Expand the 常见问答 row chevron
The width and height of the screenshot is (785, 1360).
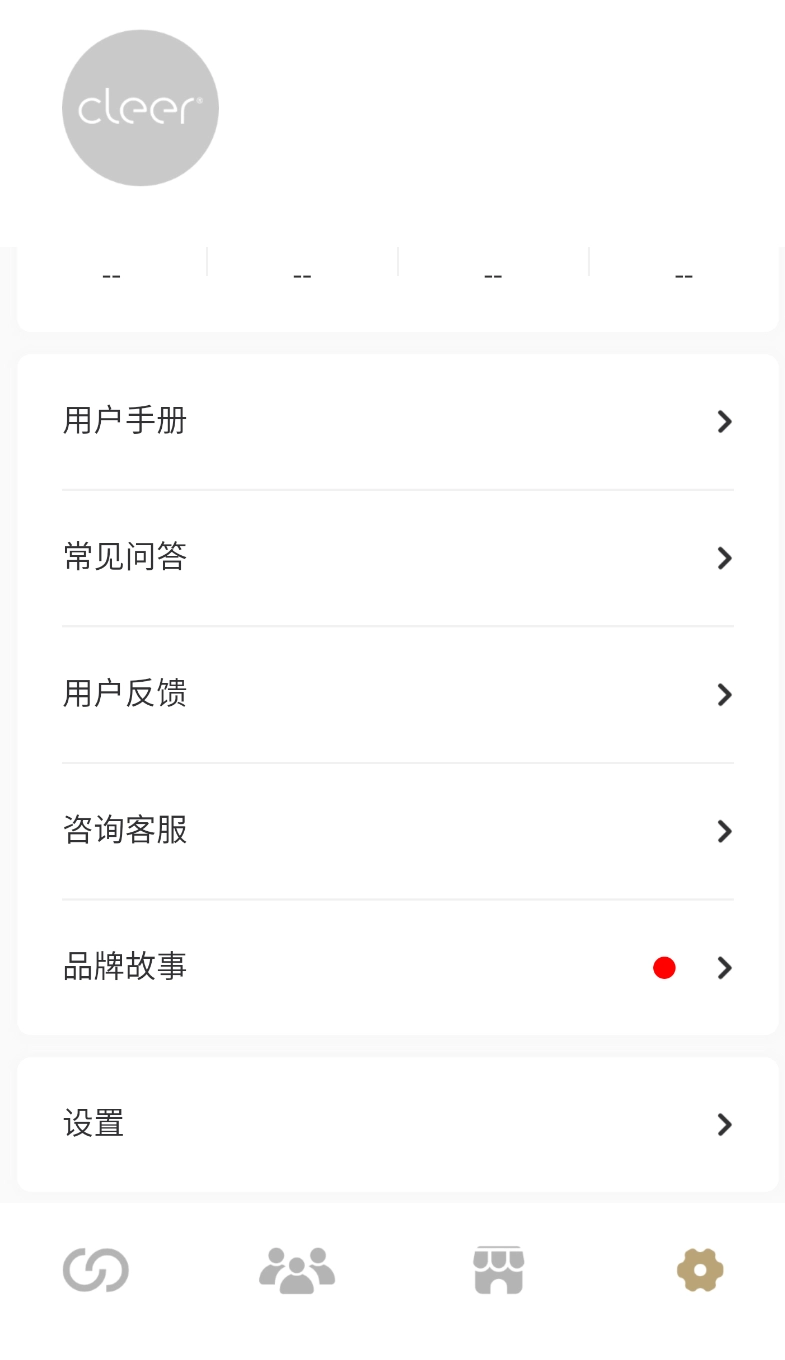[x=724, y=558]
